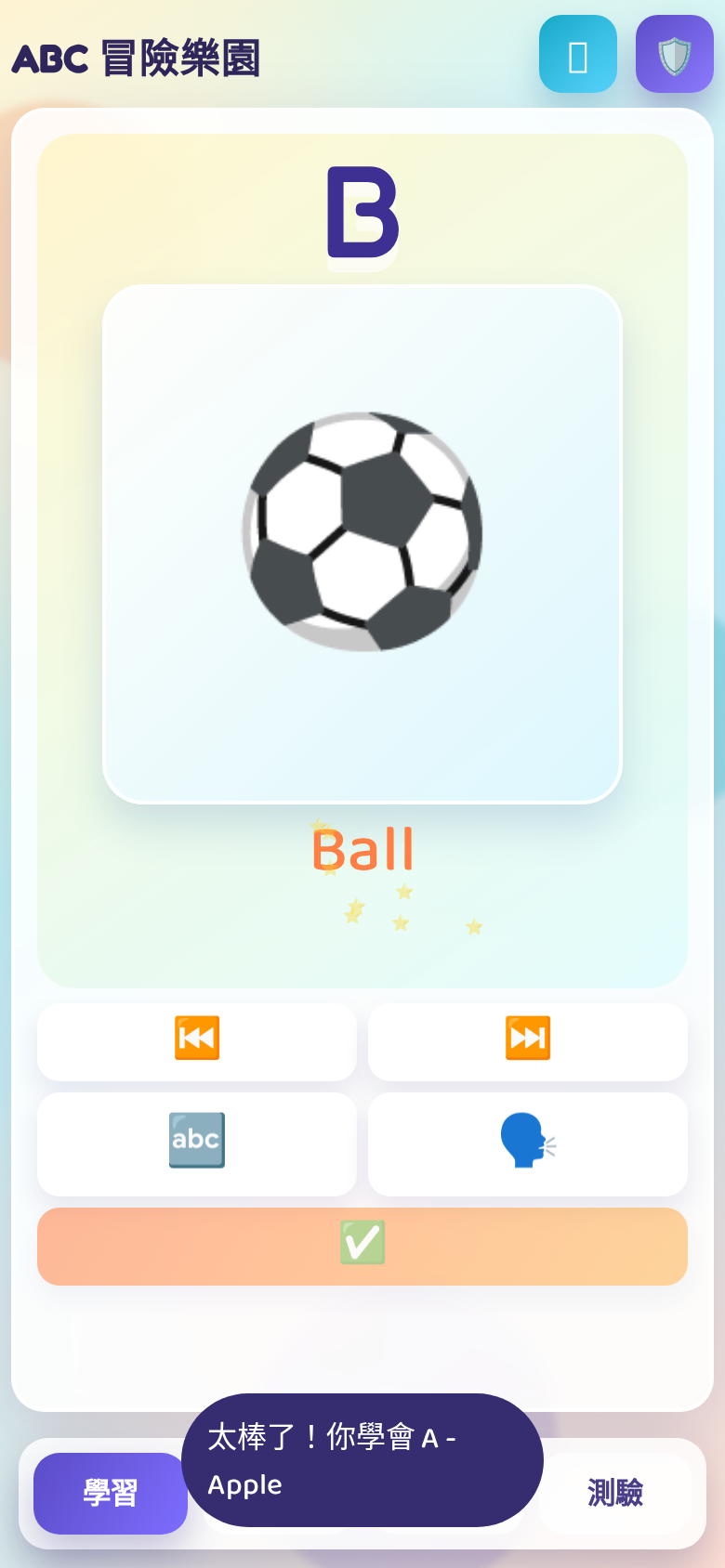Tap the soccer ball flashcard

(x=362, y=543)
